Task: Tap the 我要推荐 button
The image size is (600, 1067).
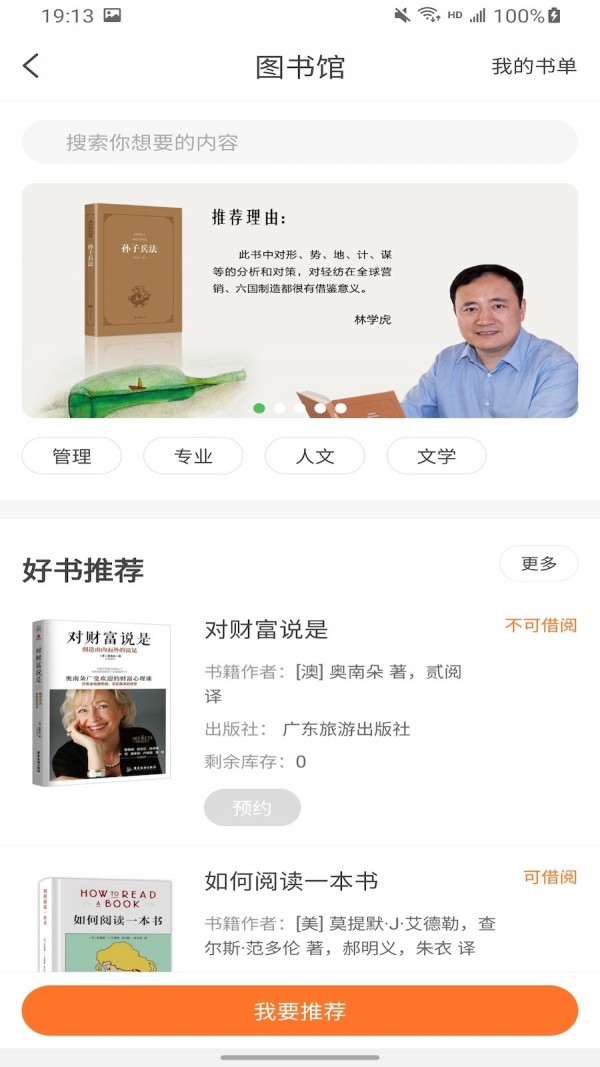Action: click(x=300, y=1010)
